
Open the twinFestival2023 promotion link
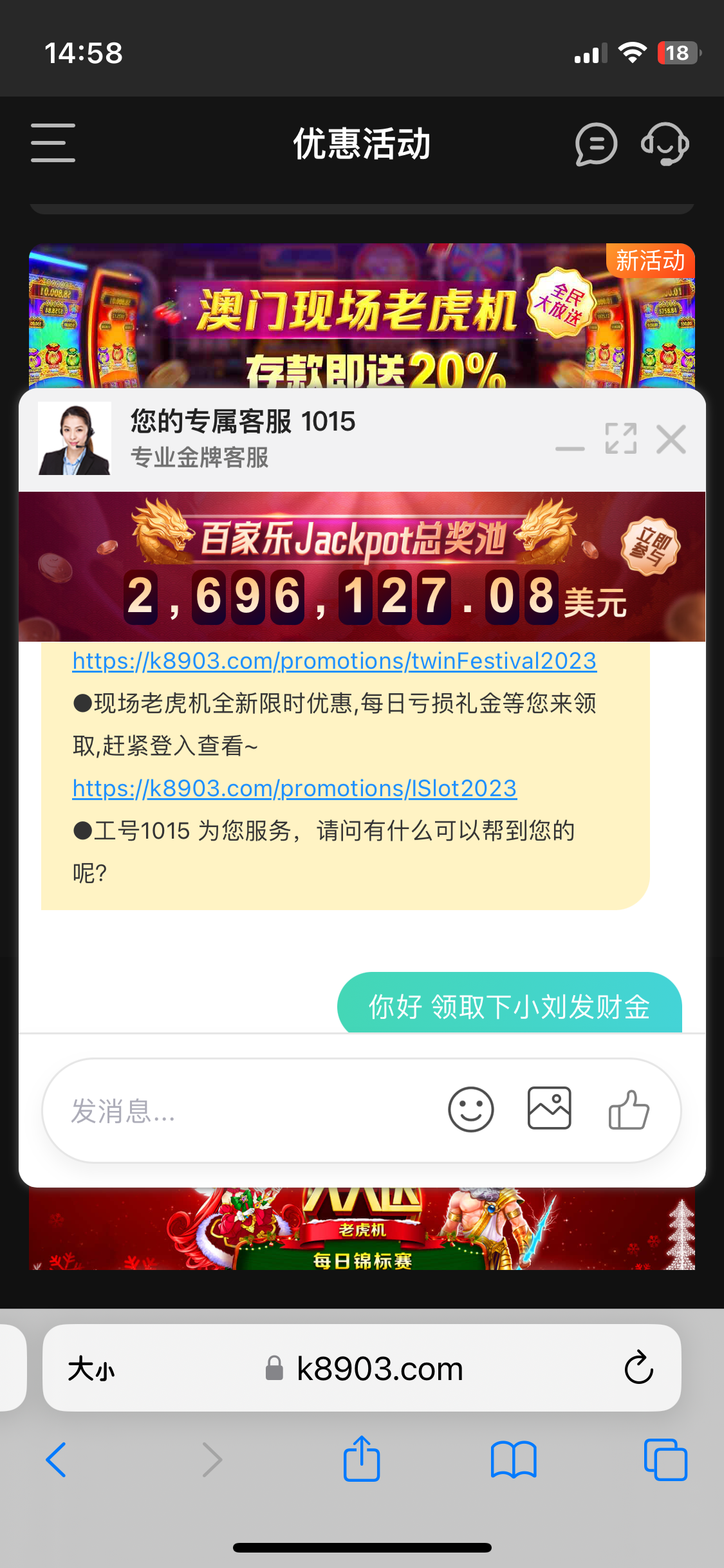[x=335, y=661]
